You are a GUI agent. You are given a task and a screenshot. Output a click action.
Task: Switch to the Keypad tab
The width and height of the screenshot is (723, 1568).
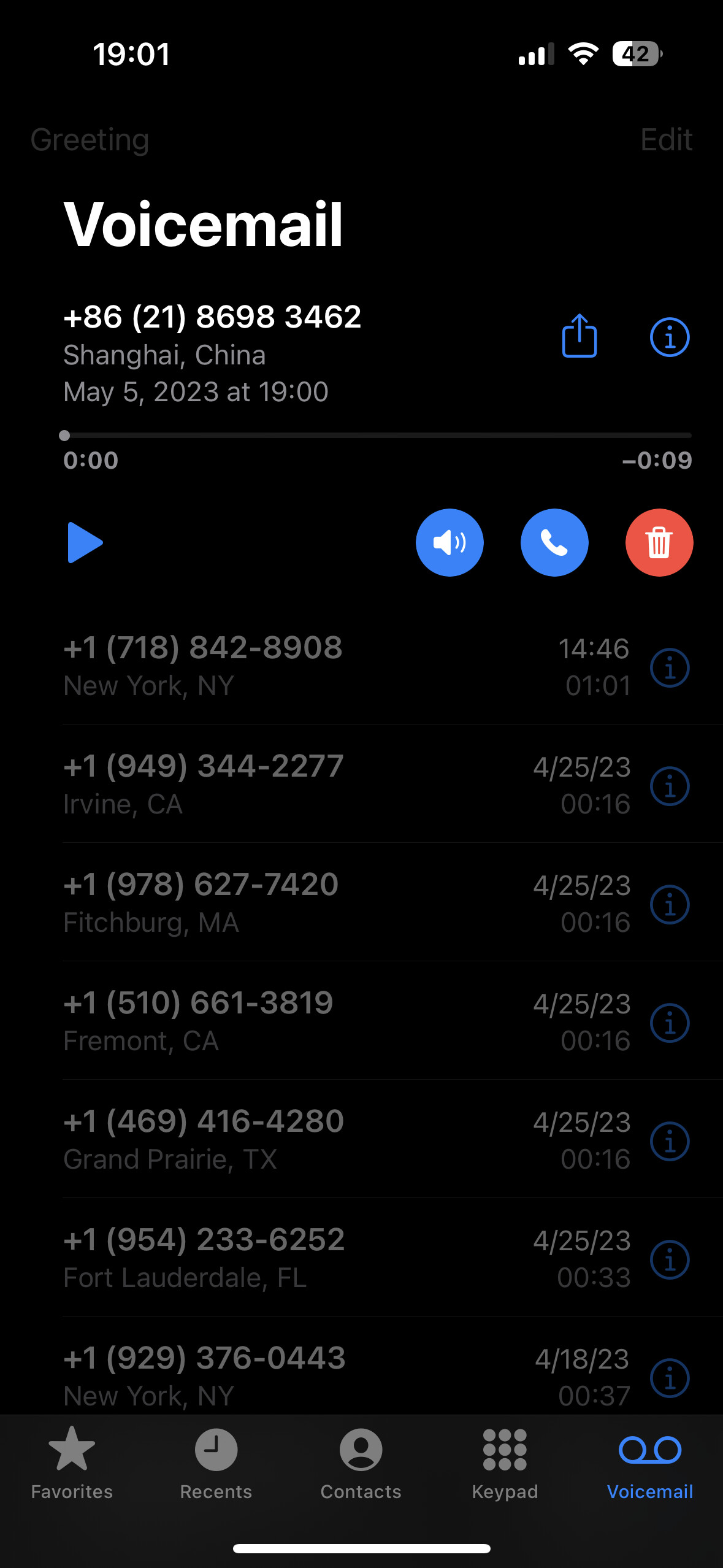[505, 1463]
